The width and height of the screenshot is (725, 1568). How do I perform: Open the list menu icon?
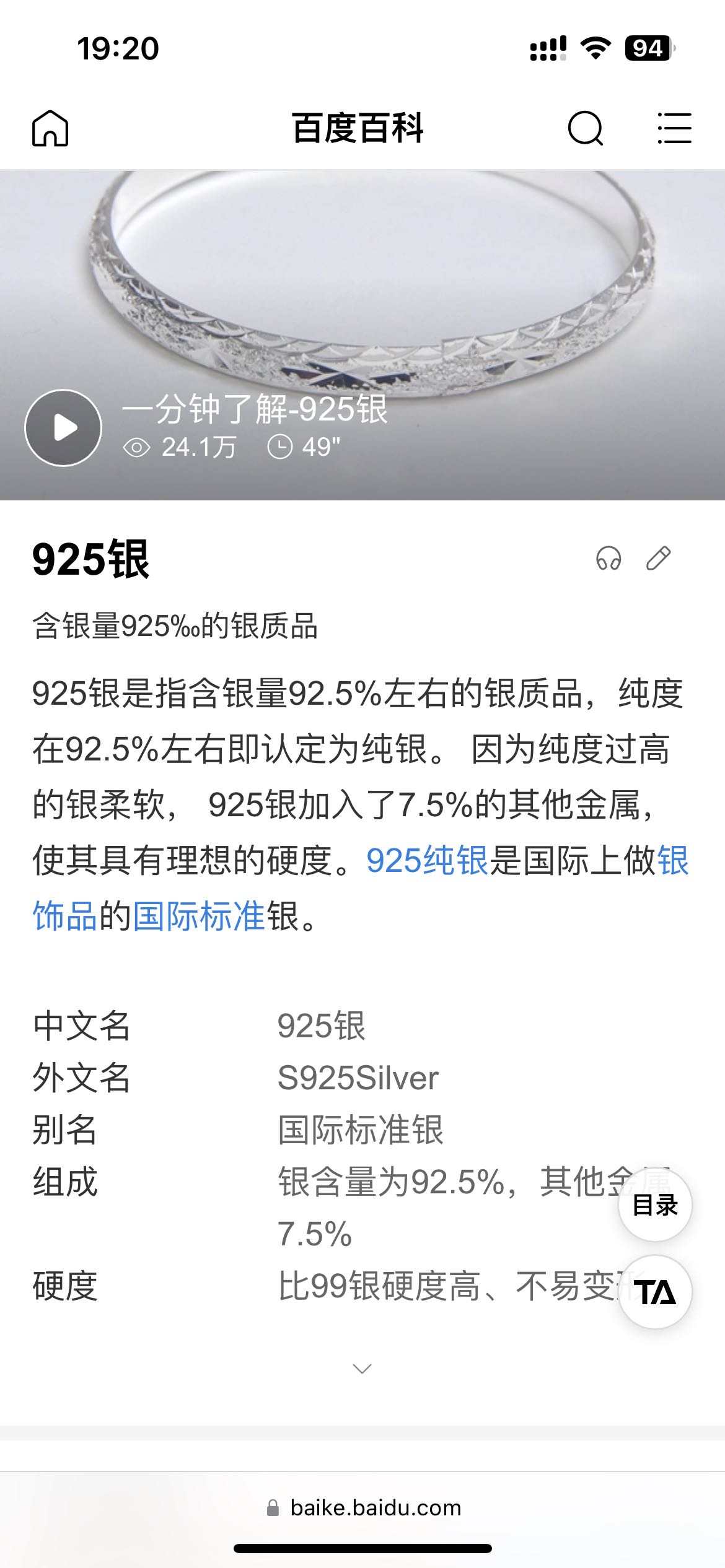click(x=674, y=128)
